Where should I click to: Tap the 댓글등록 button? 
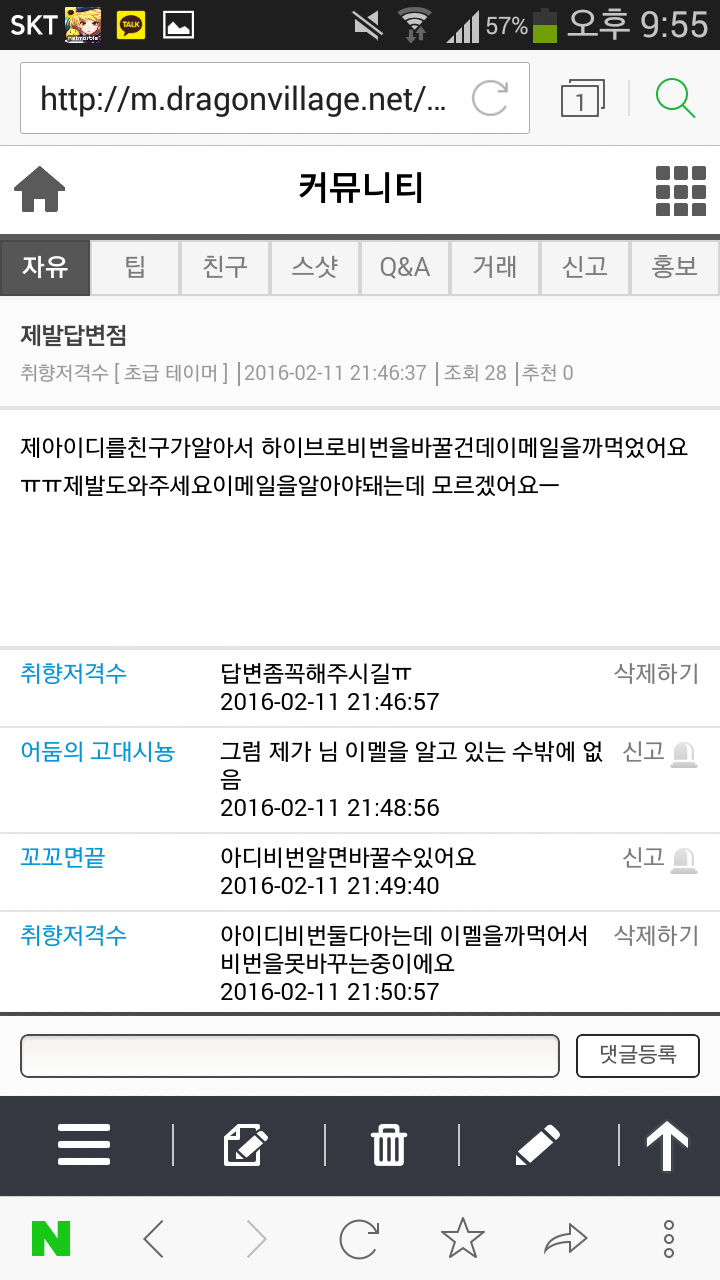point(637,1056)
